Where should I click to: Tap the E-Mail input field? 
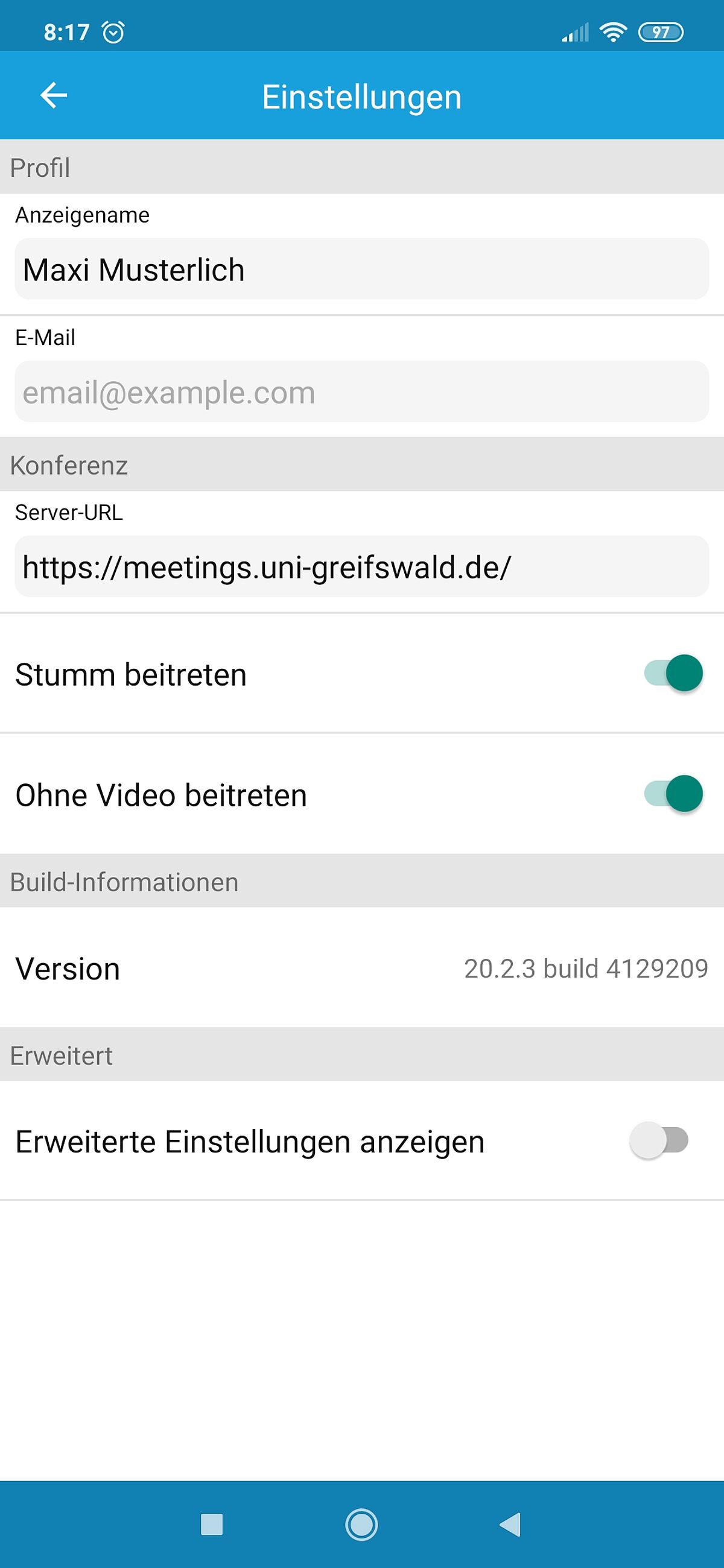(x=361, y=392)
